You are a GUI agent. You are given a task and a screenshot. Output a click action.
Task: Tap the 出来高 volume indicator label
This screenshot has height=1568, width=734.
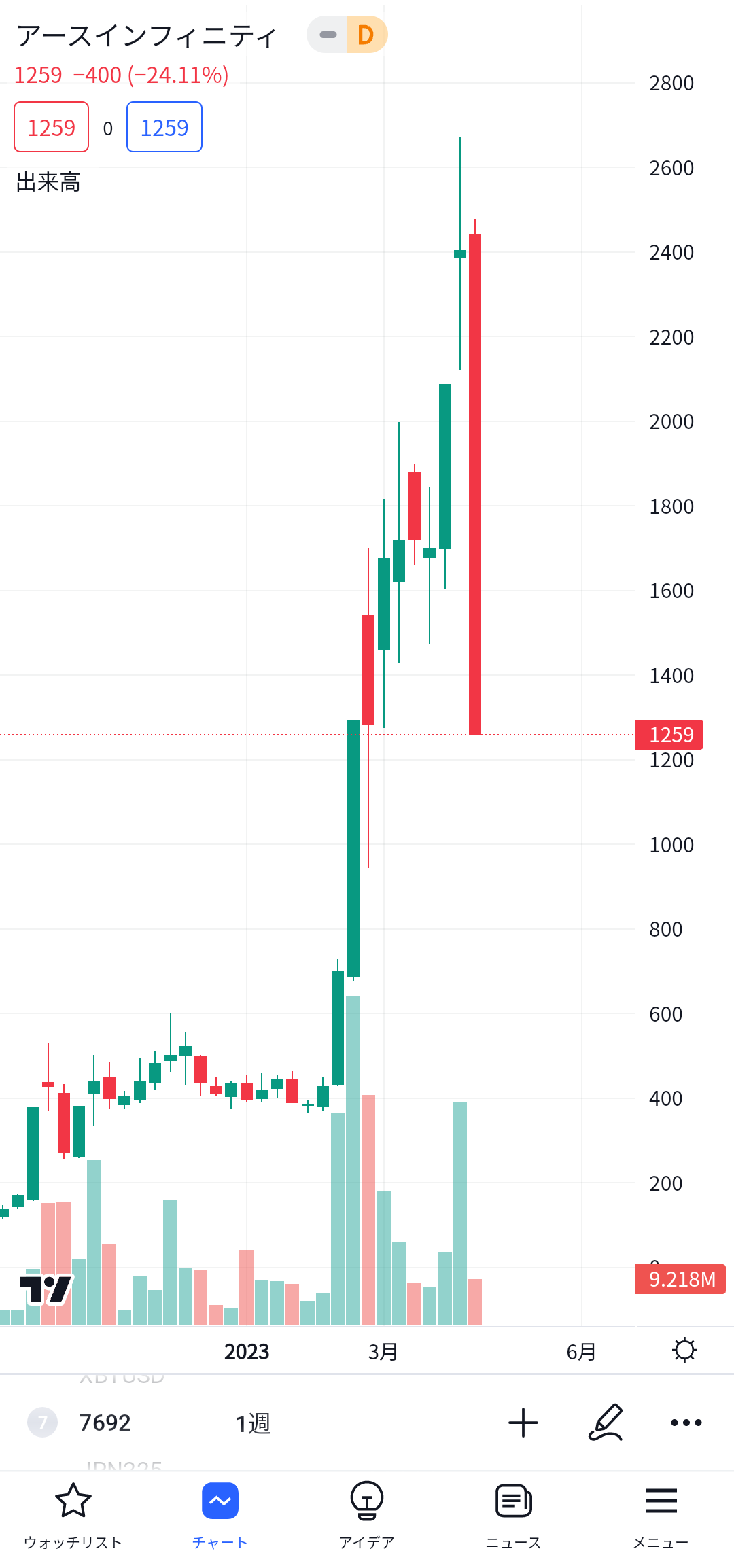pyautogui.click(x=48, y=182)
